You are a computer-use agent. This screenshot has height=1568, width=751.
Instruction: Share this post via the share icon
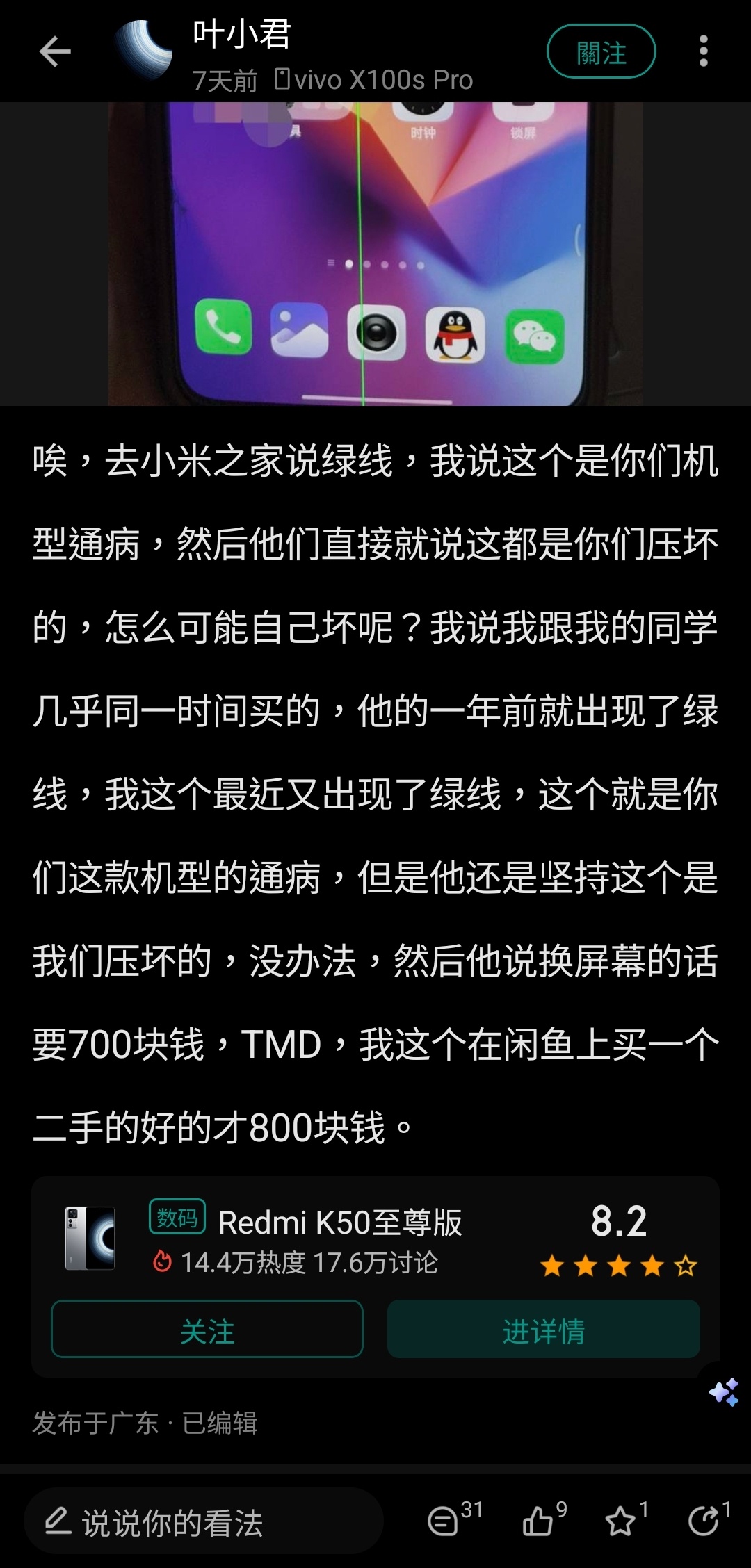[709, 1520]
